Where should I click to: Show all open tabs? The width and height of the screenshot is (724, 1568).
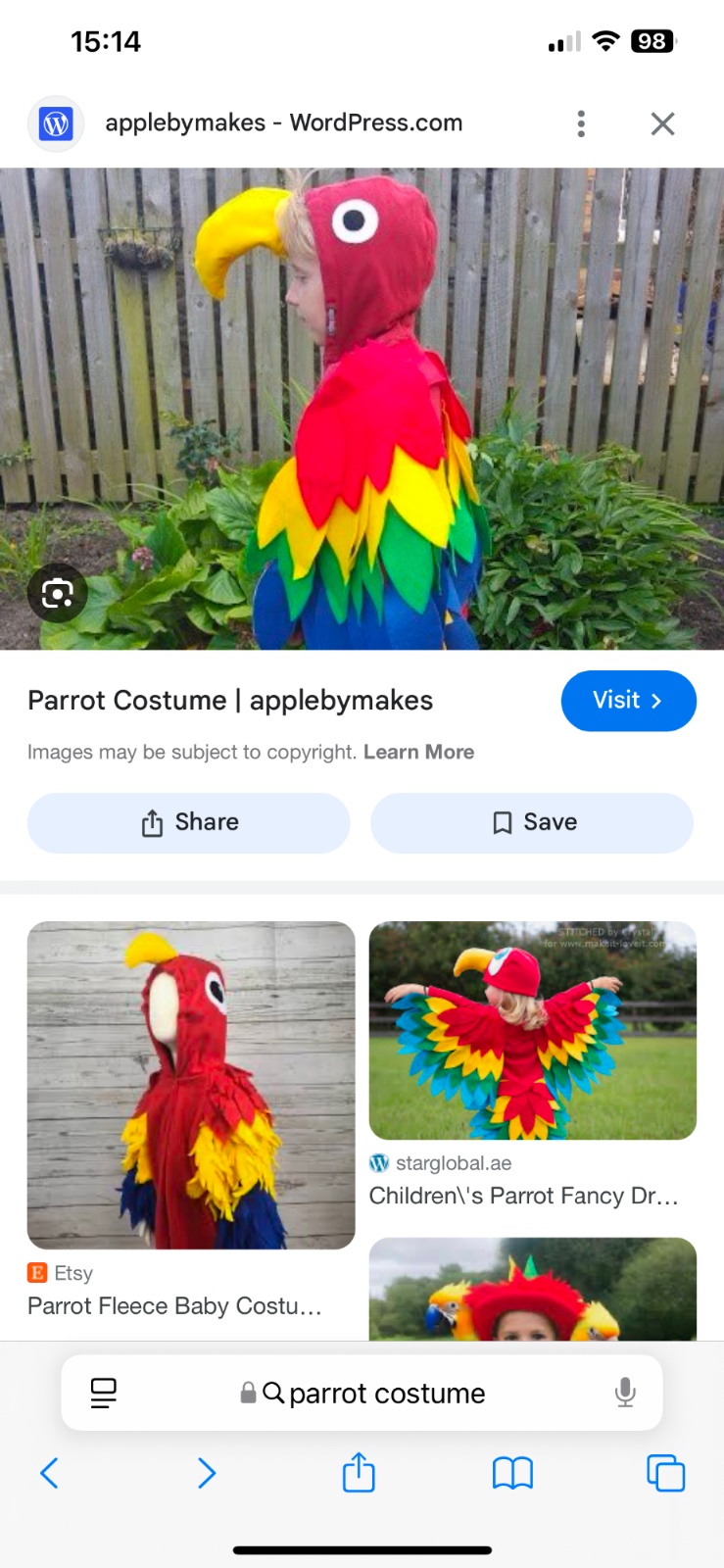pyautogui.click(x=665, y=1473)
